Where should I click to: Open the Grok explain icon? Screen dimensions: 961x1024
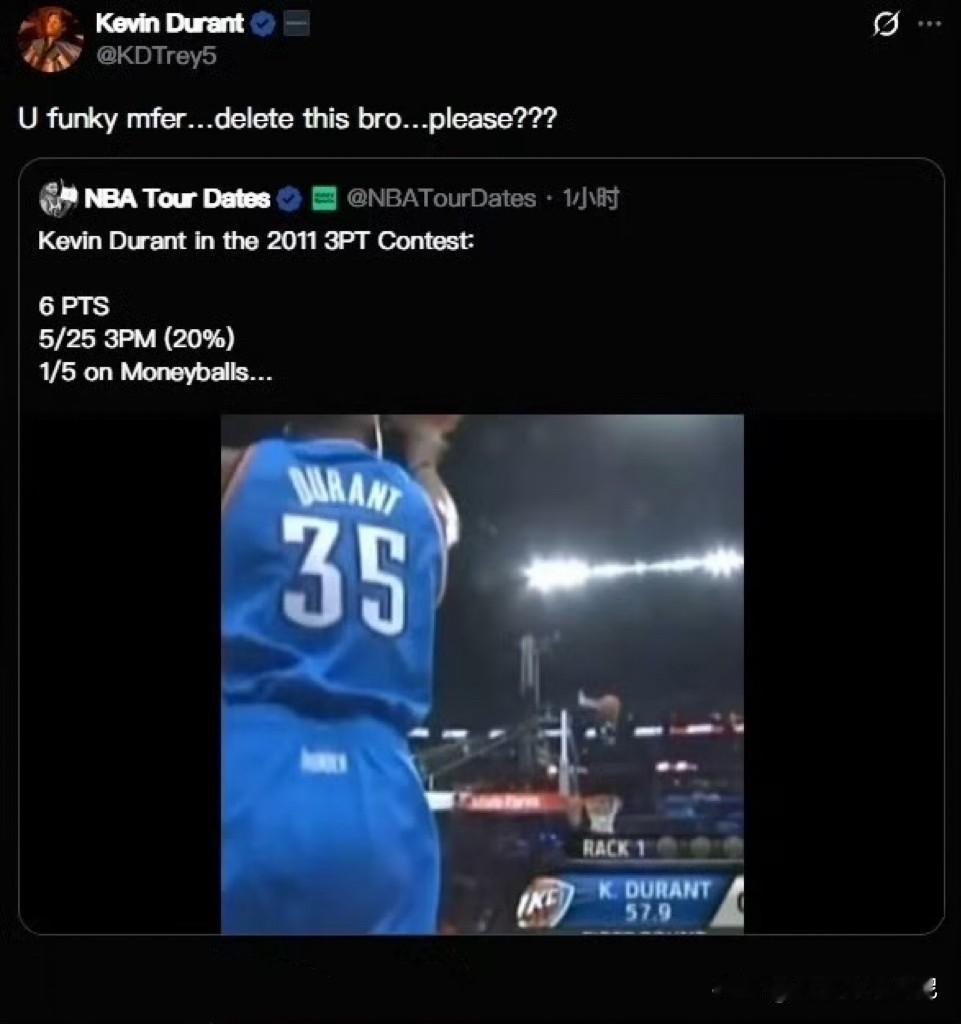pos(885,26)
